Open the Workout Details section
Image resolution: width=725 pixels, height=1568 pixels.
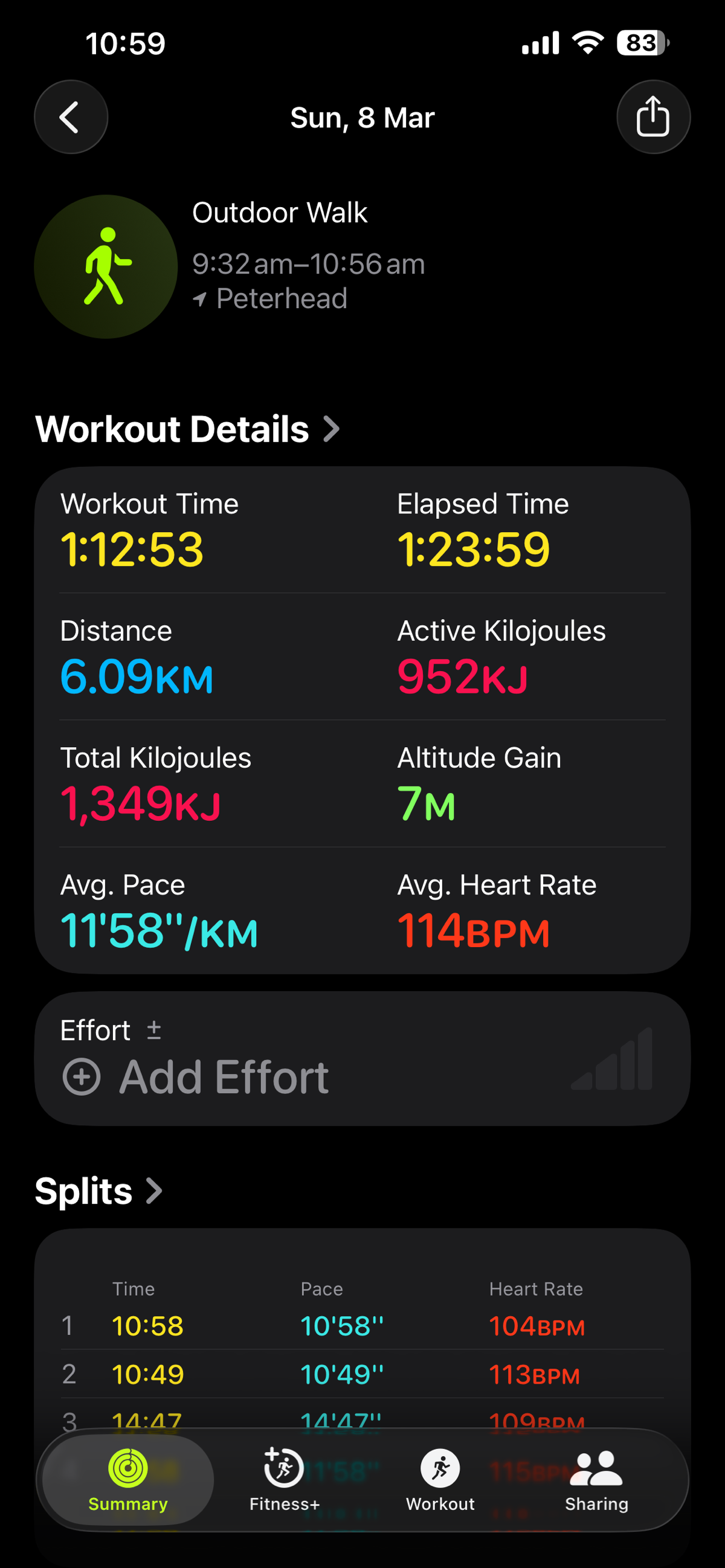[x=187, y=429]
